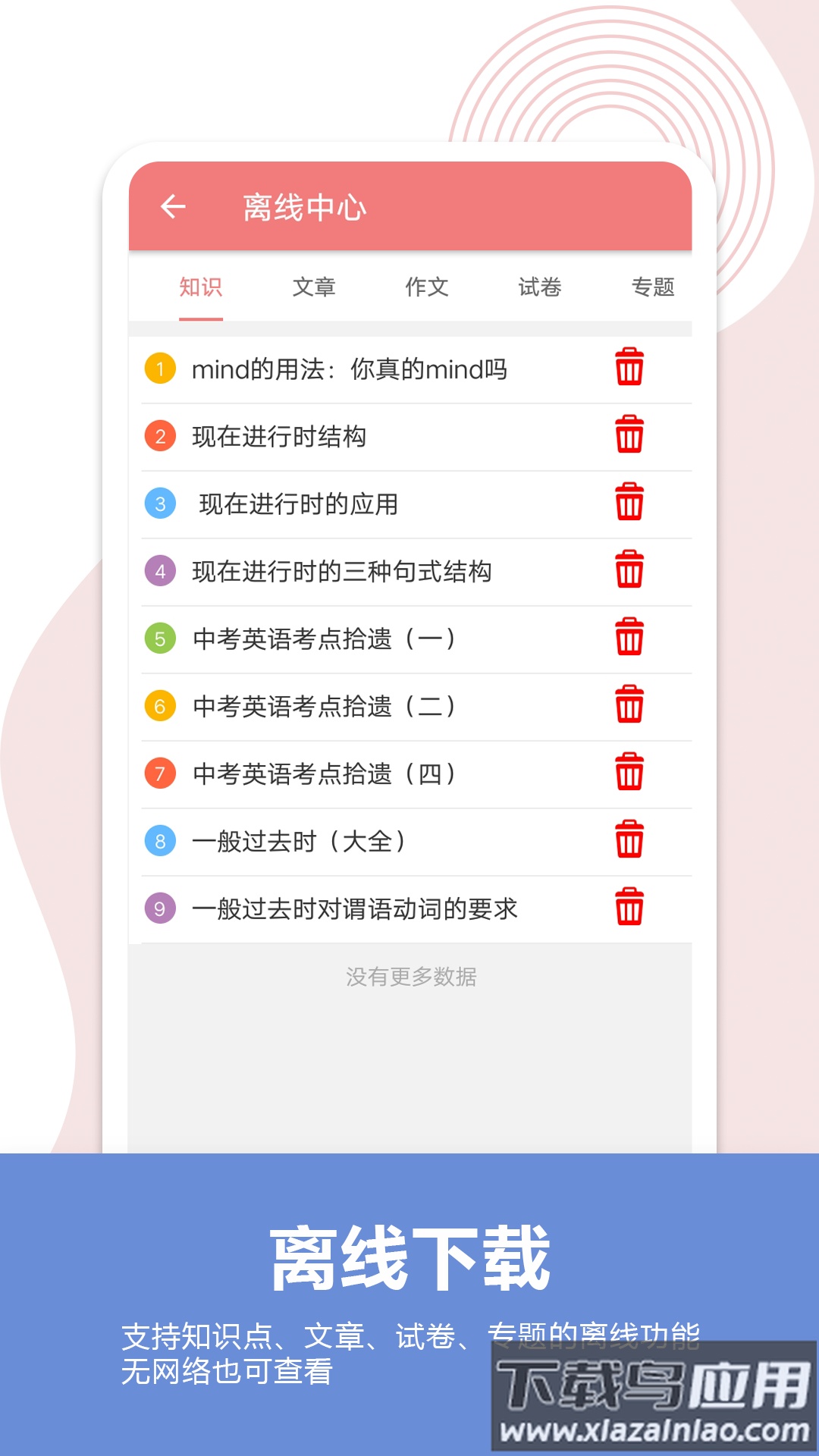This screenshot has width=819, height=1456.
Task: Stay on the 知识 tab by tapping it
Action: coord(201,288)
